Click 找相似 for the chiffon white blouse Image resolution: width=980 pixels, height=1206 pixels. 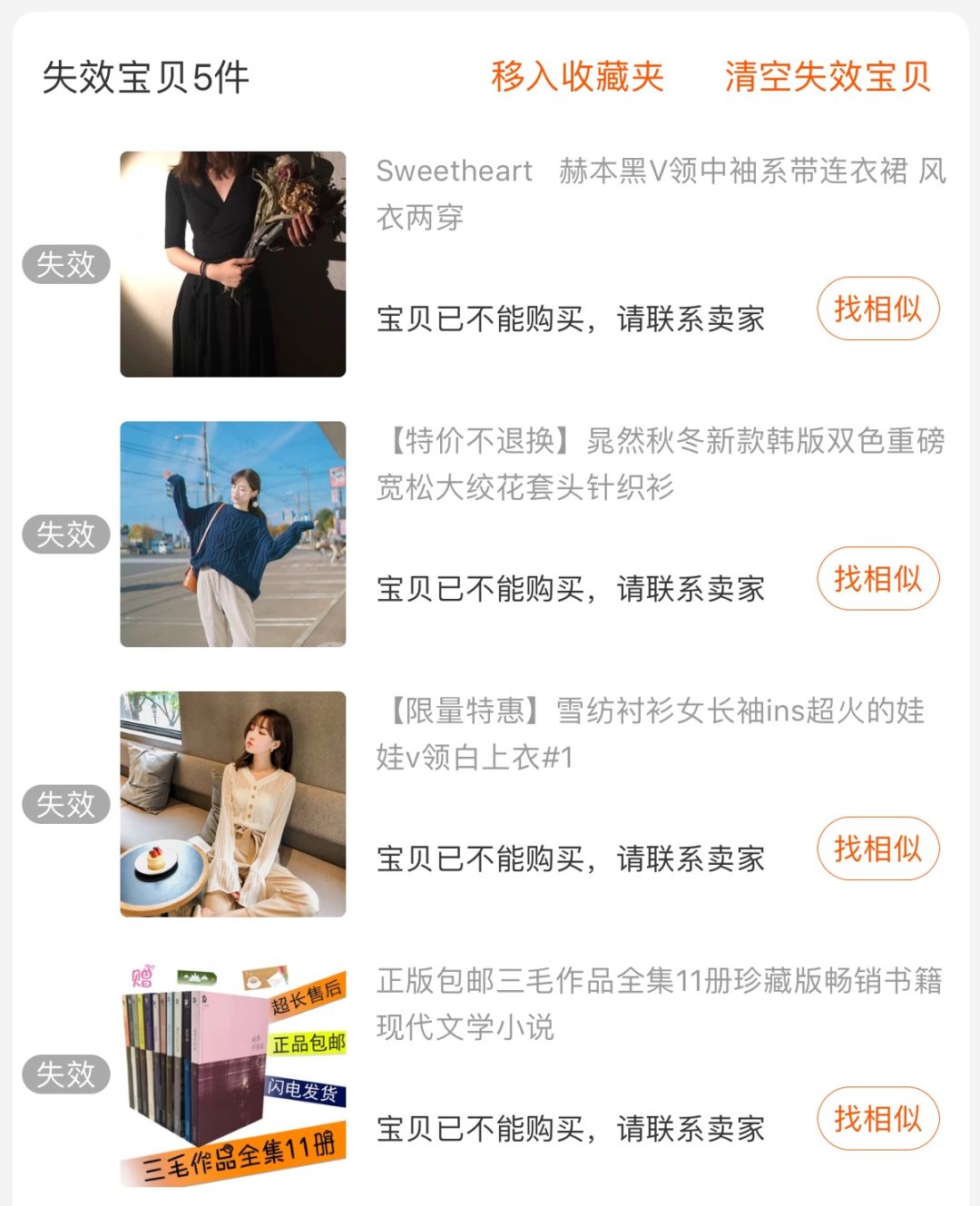[x=877, y=848]
